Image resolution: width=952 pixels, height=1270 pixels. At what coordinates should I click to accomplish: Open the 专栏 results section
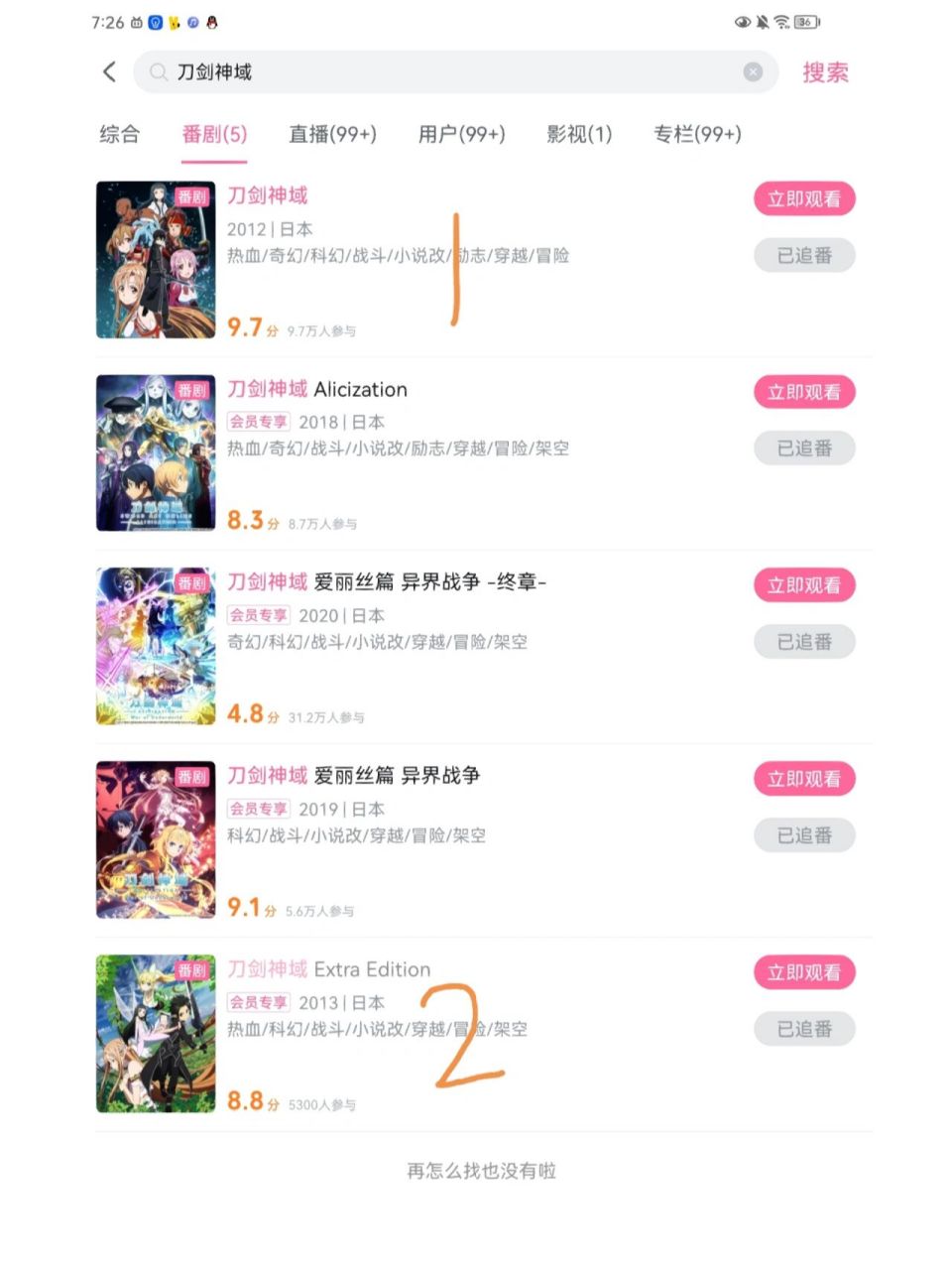click(x=697, y=135)
